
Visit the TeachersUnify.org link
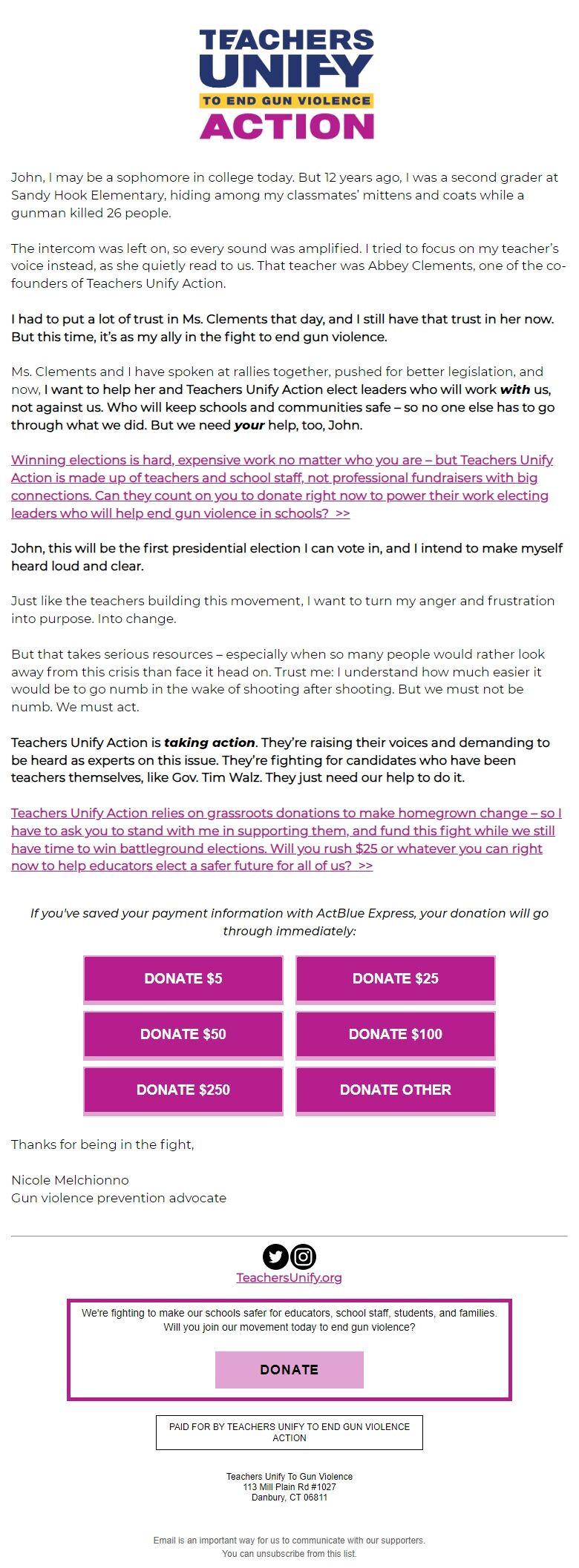pos(289,1277)
